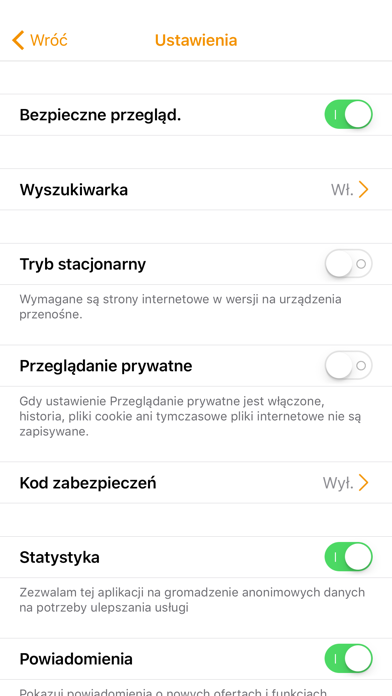
Task: Open the Kod zabezpieczeń row
Action: (196, 482)
